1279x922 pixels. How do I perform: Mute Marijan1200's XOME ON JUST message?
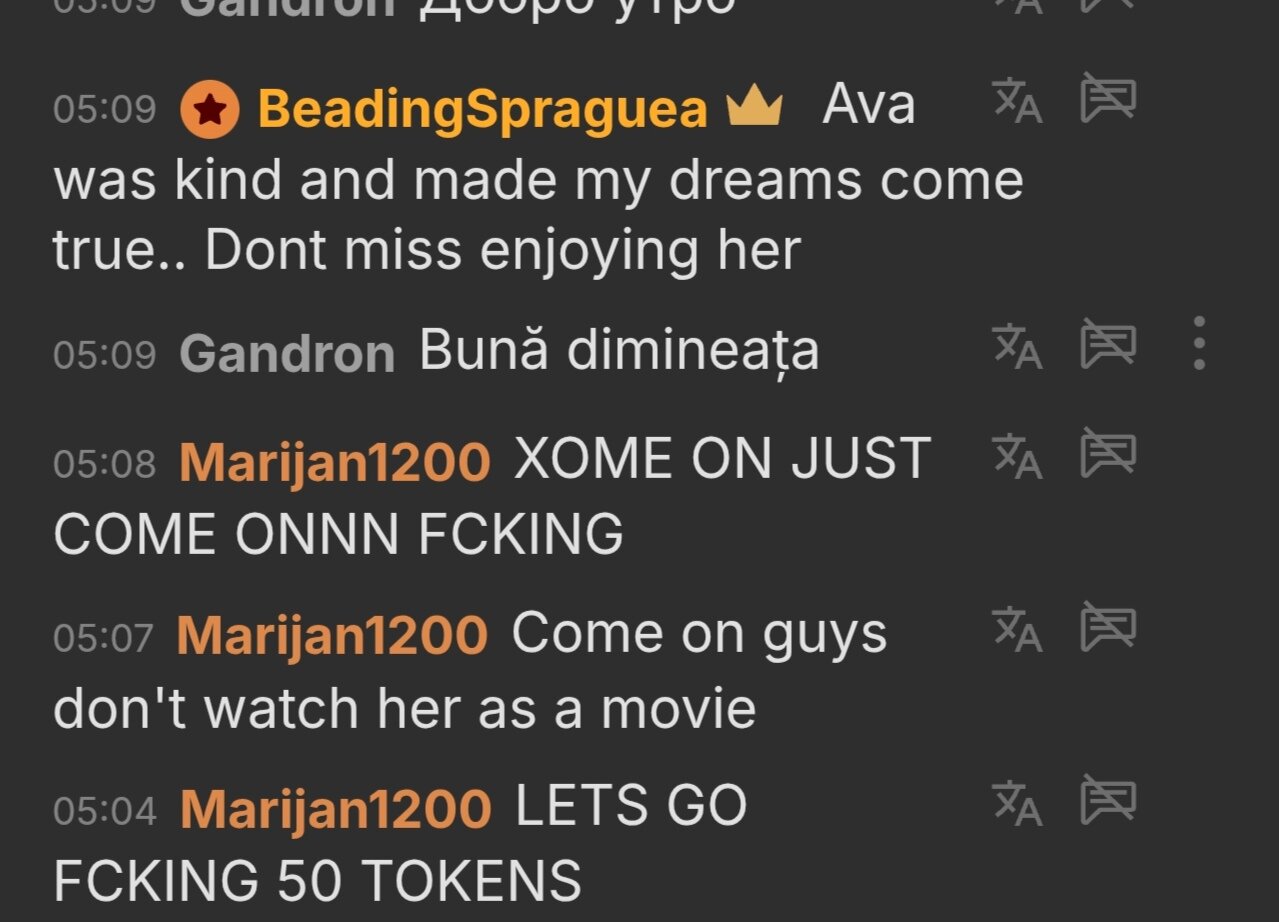[1108, 454]
